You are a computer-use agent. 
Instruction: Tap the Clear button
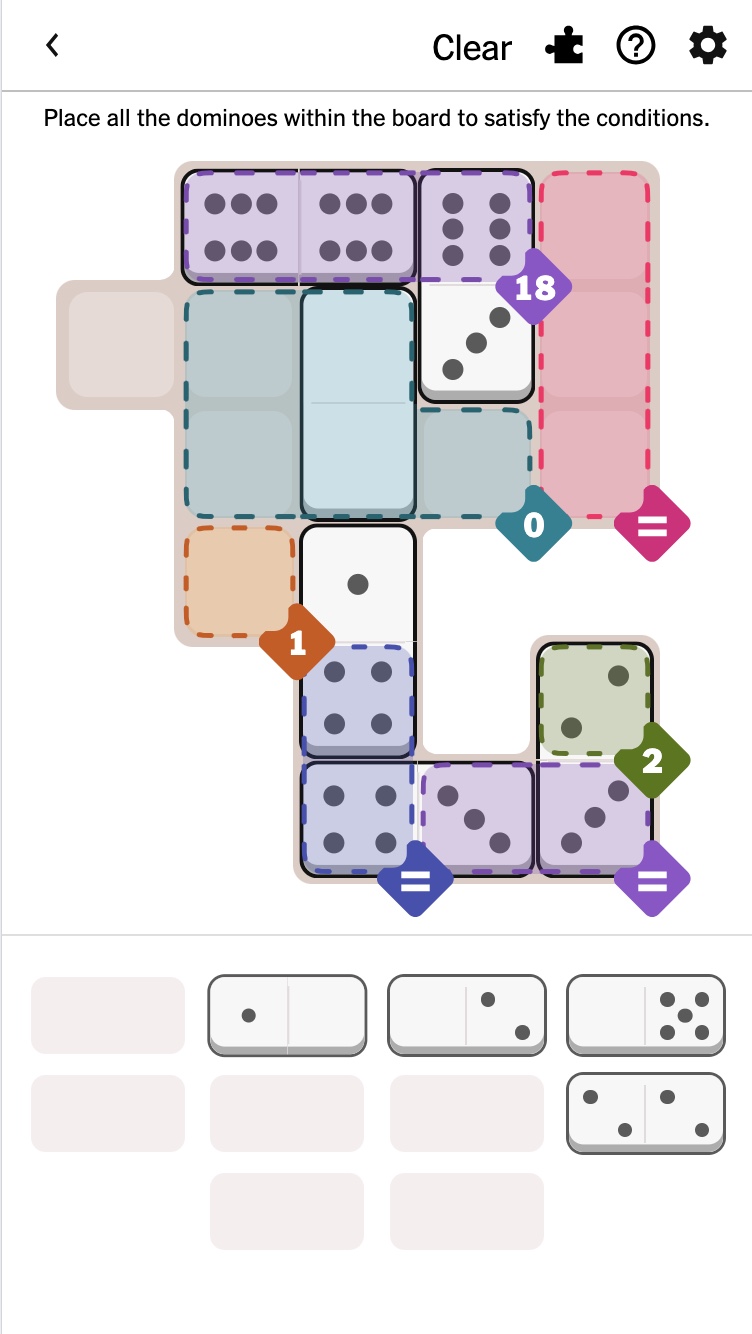pyautogui.click(x=472, y=47)
